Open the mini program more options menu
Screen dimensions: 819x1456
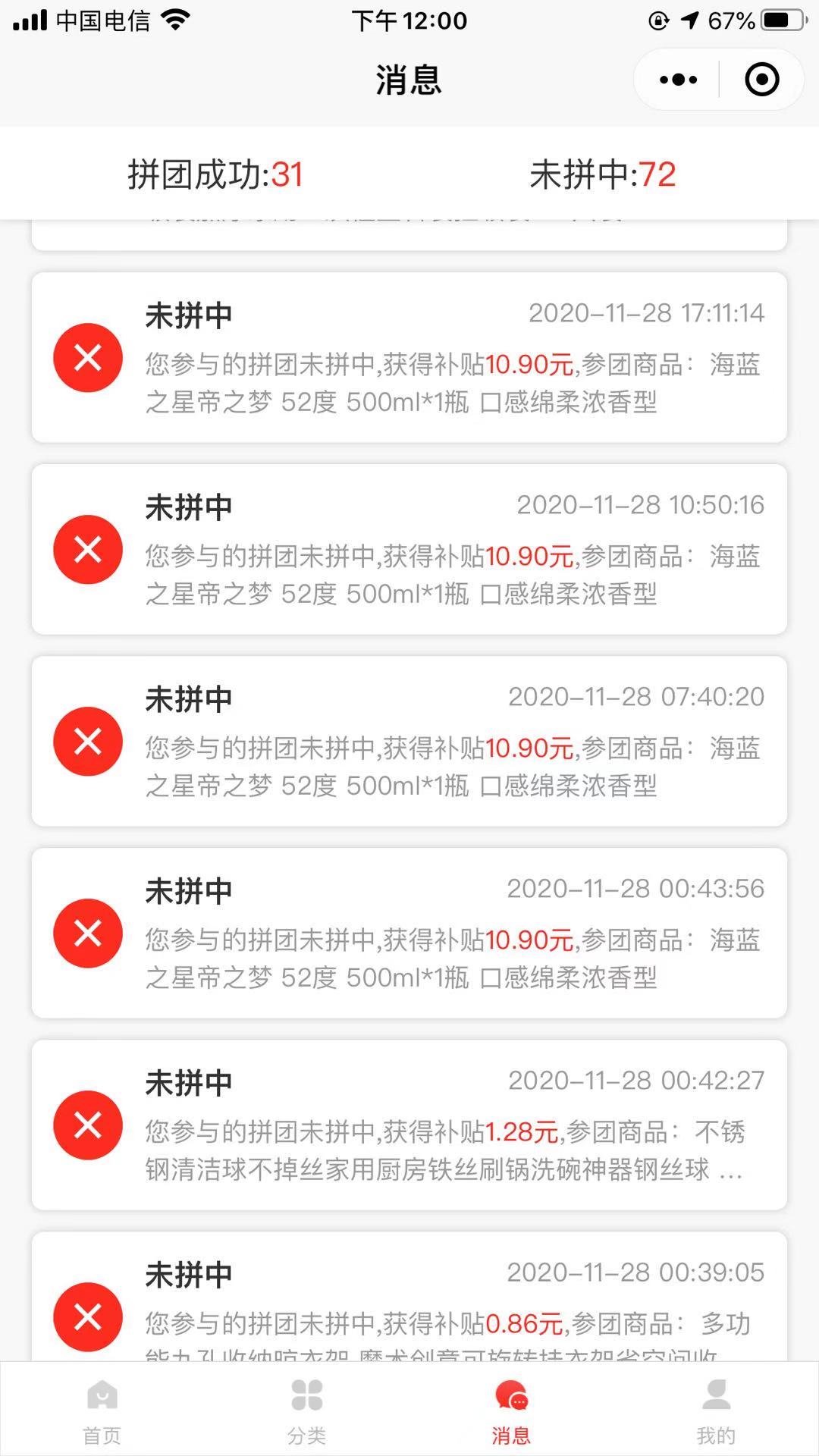(x=678, y=80)
